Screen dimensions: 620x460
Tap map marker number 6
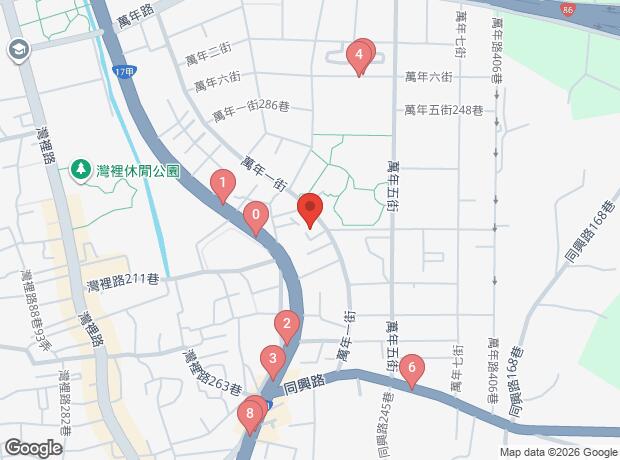click(410, 368)
